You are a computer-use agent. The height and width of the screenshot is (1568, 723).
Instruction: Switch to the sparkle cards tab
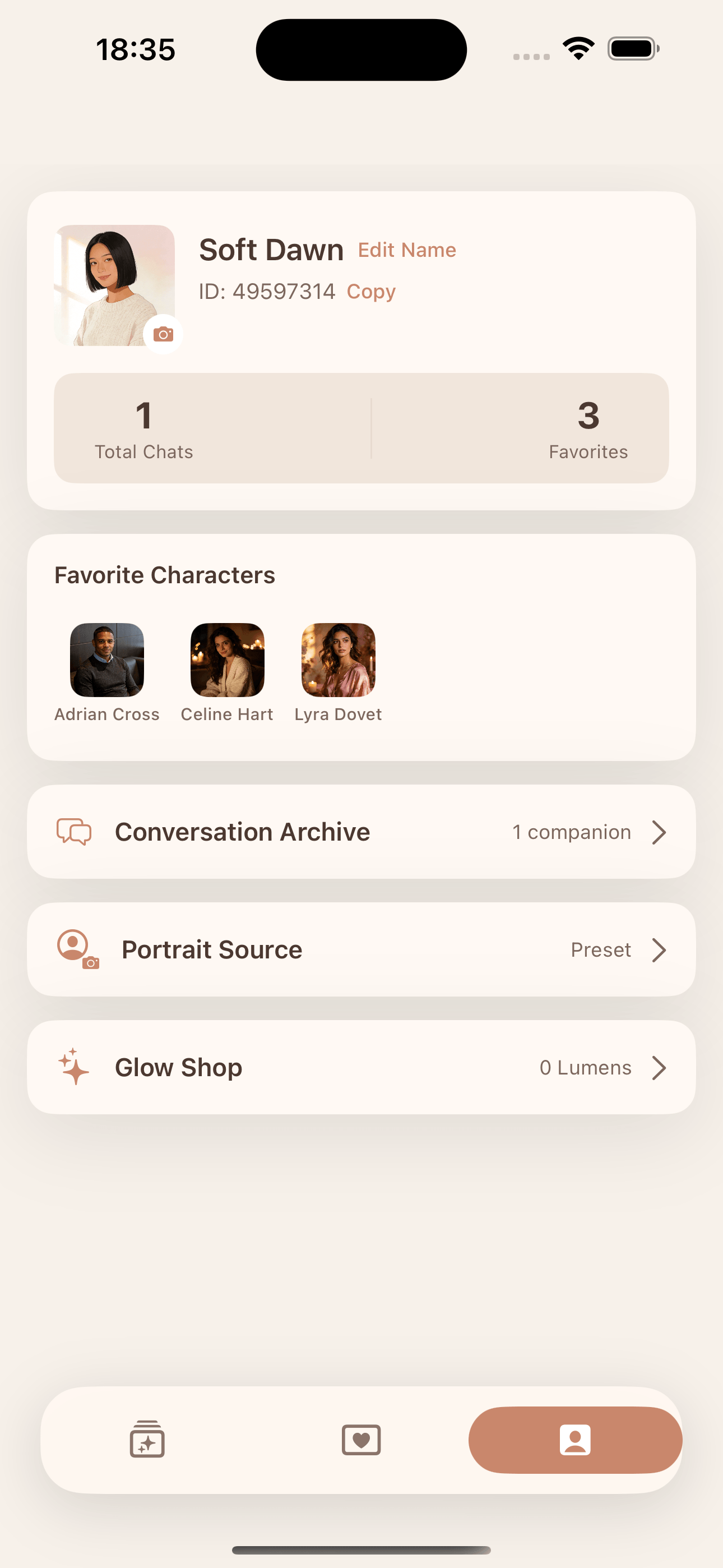point(147,1440)
